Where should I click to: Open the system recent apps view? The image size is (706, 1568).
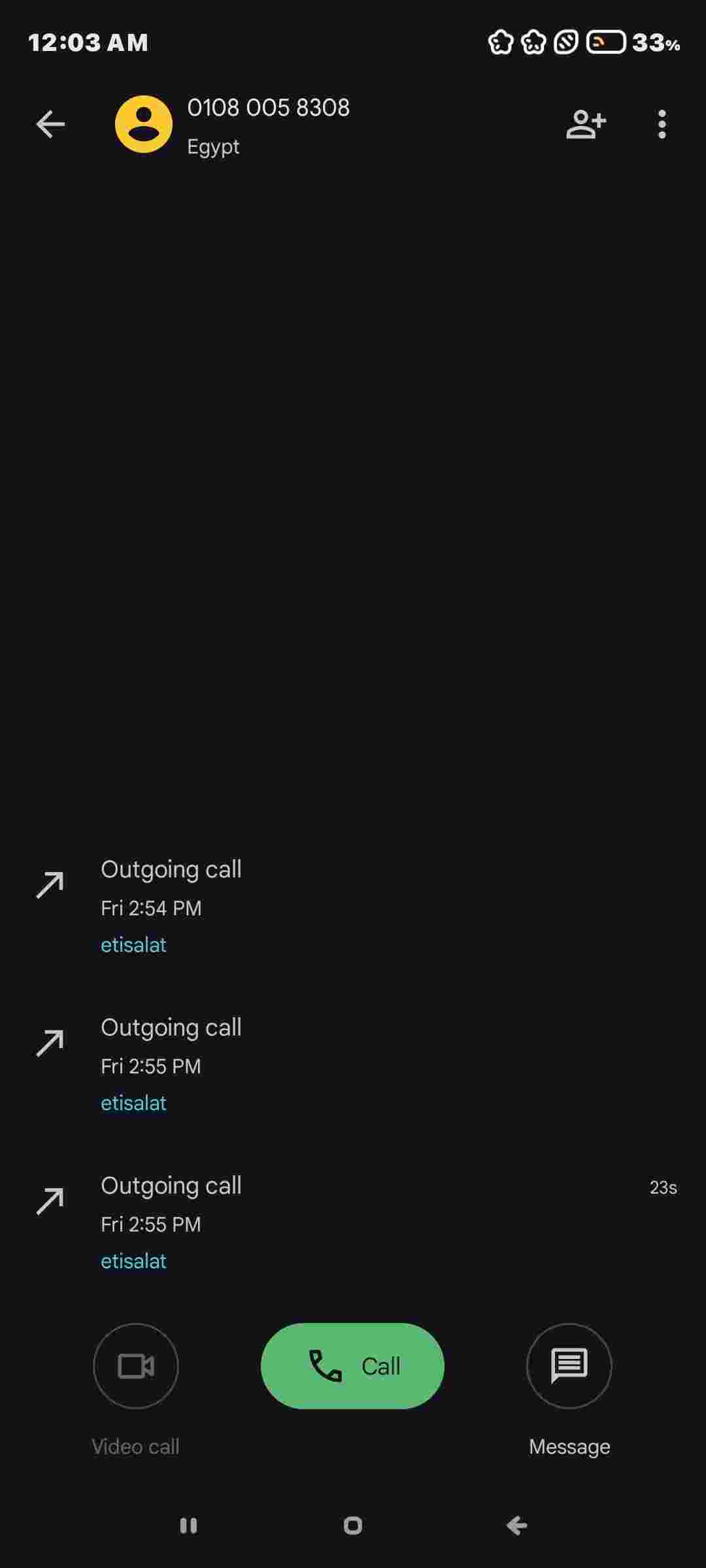tap(188, 1526)
